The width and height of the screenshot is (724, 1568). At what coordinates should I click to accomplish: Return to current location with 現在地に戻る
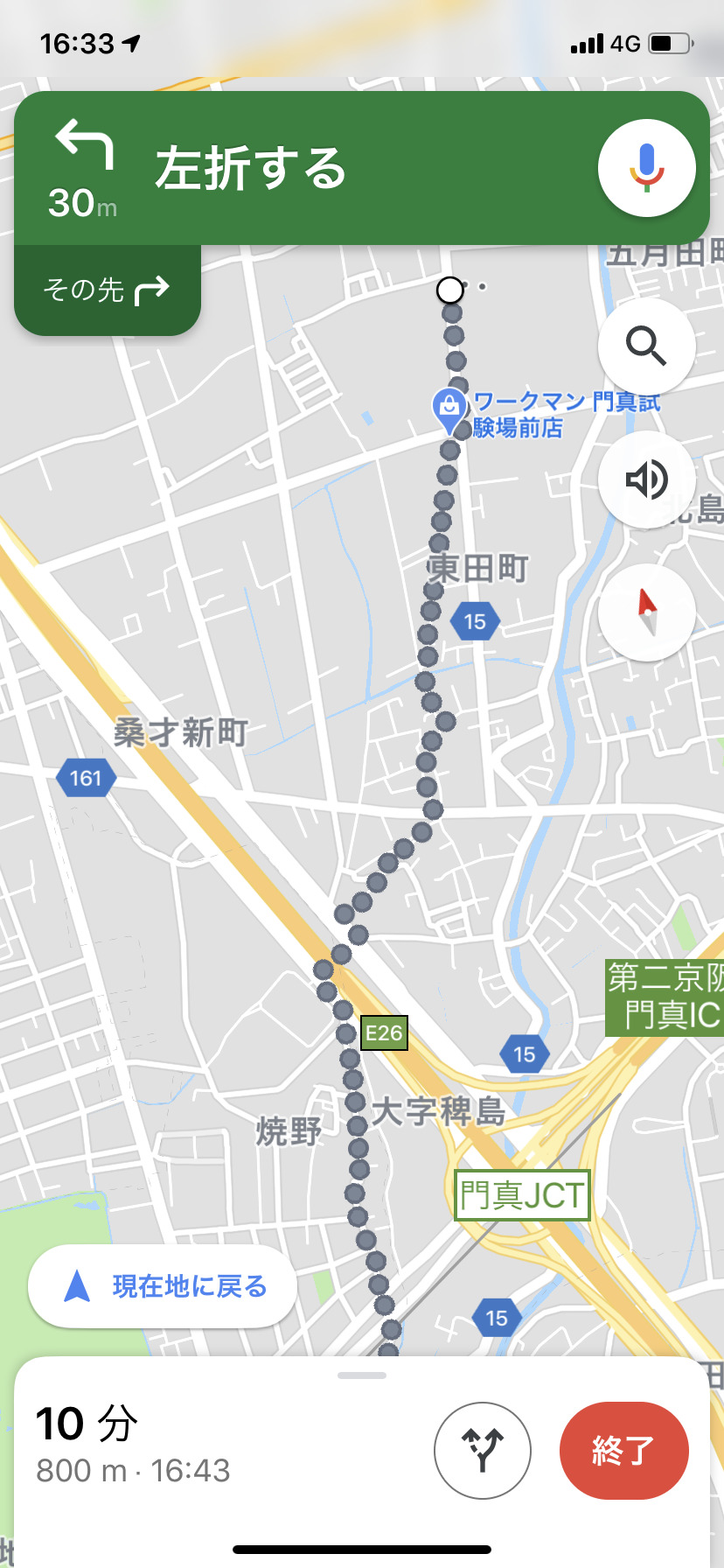tap(164, 1286)
